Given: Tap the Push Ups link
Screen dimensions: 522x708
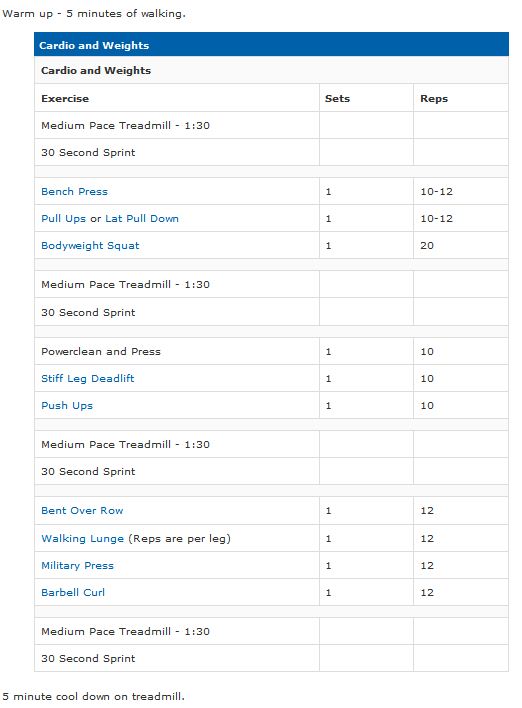Looking at the screenshot, I should pos(67,405).
